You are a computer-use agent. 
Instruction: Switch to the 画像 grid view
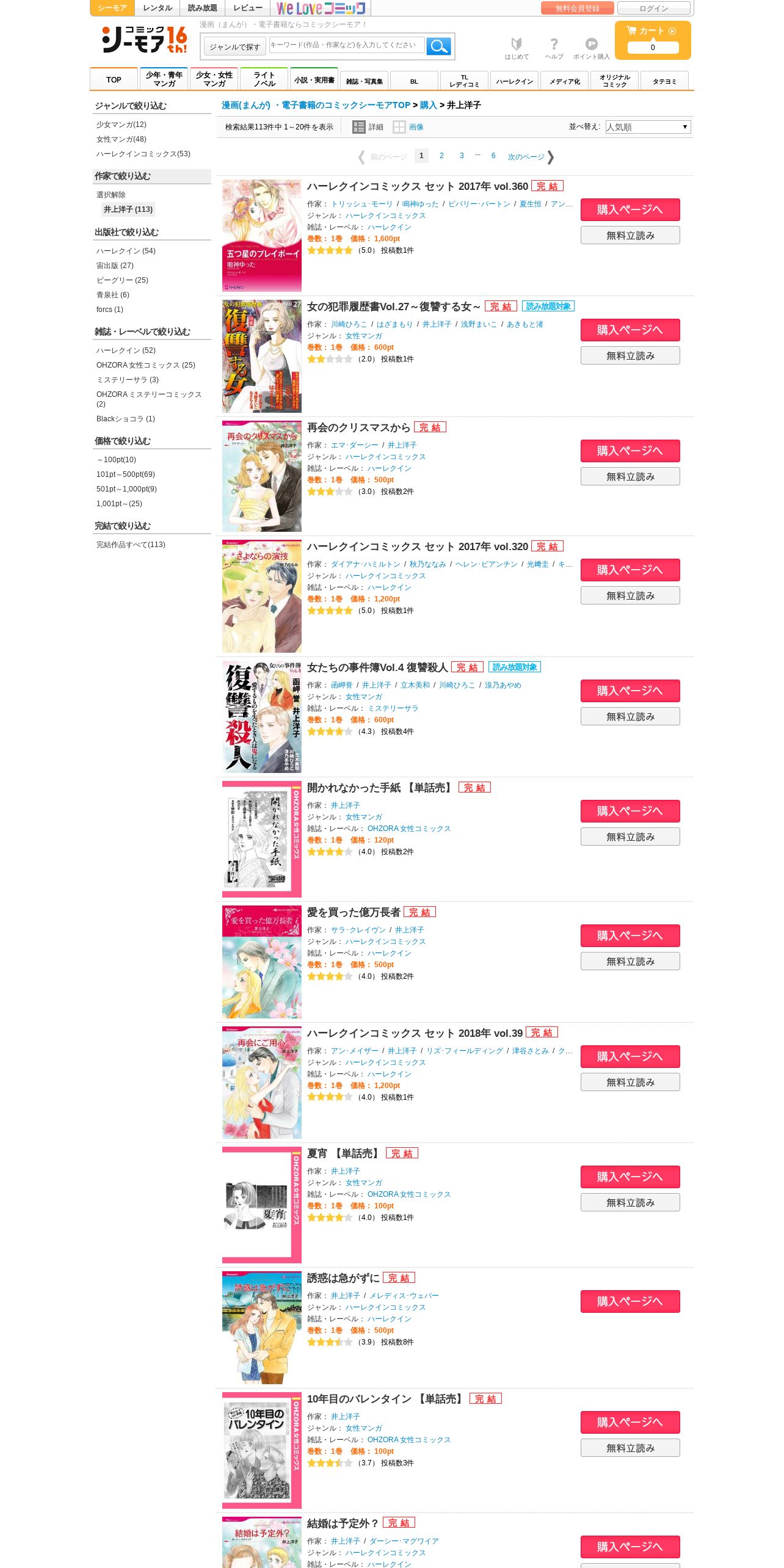click(x=408, y=127)
